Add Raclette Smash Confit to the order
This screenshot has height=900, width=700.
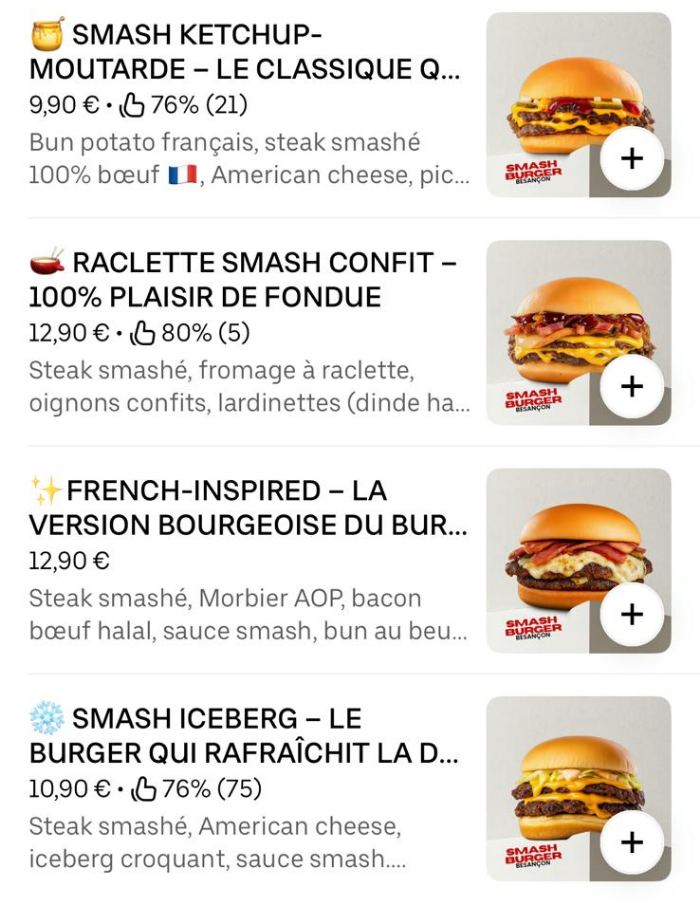point(632,386)
